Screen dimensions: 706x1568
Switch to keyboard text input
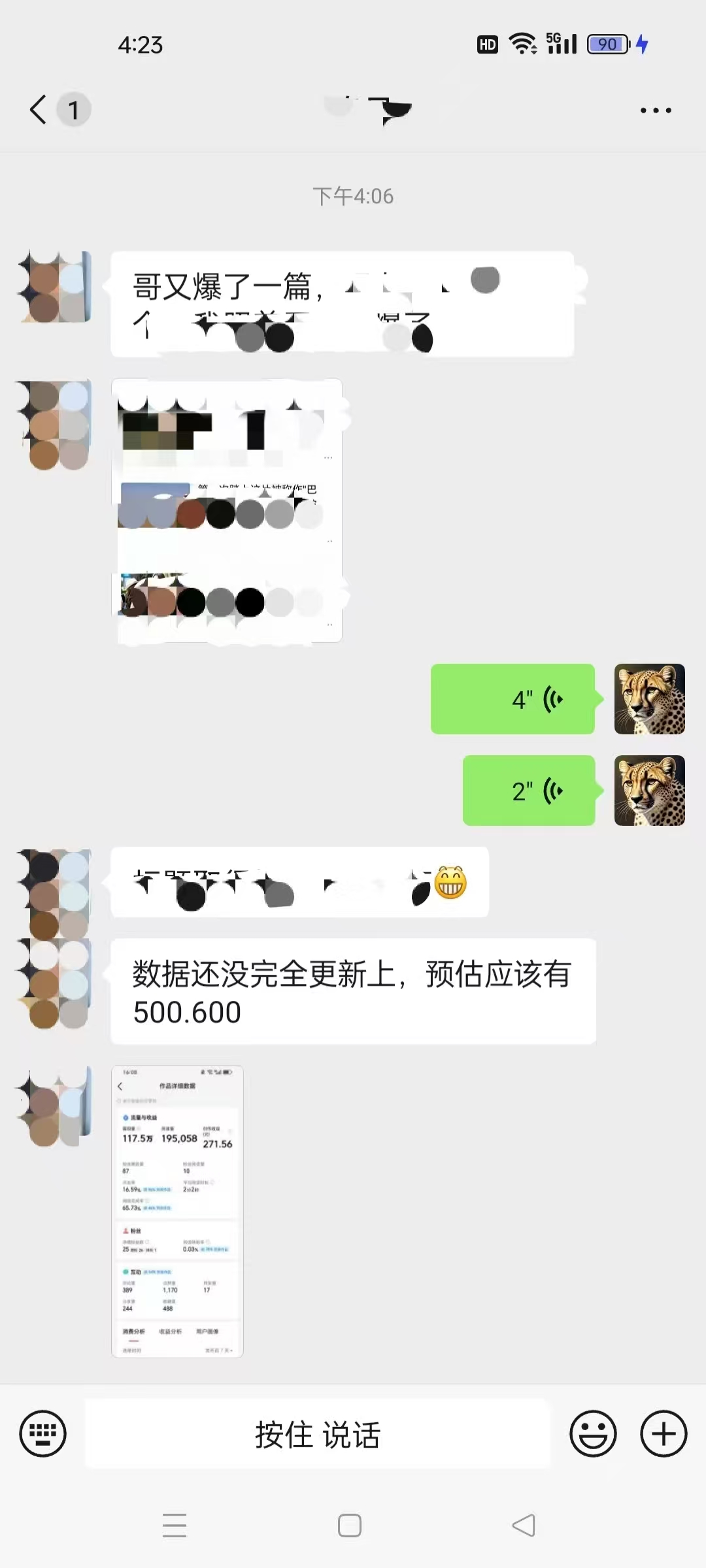point(42,1434)
